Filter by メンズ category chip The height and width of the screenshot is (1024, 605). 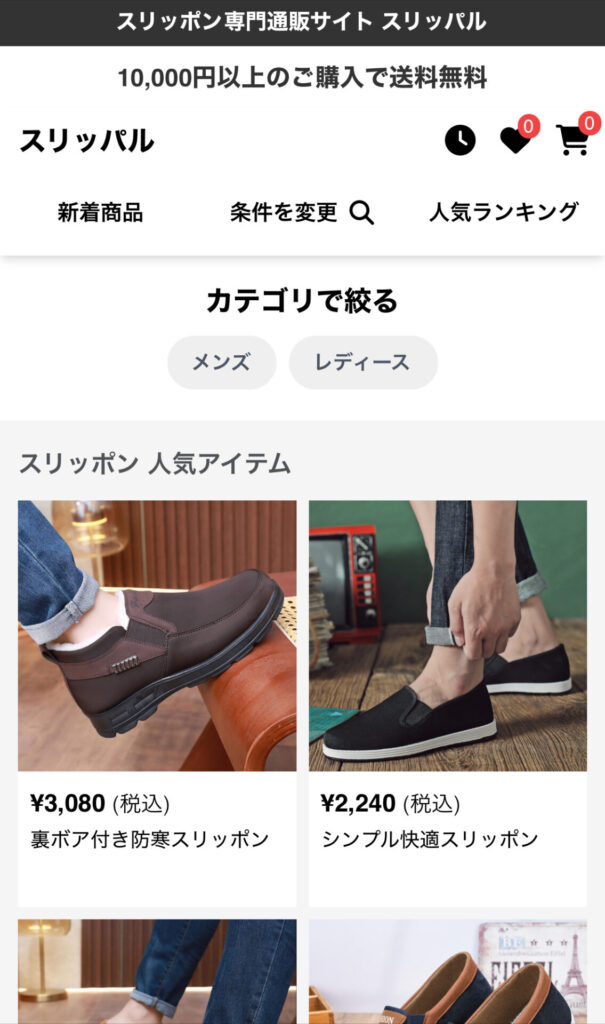(221, 362)
